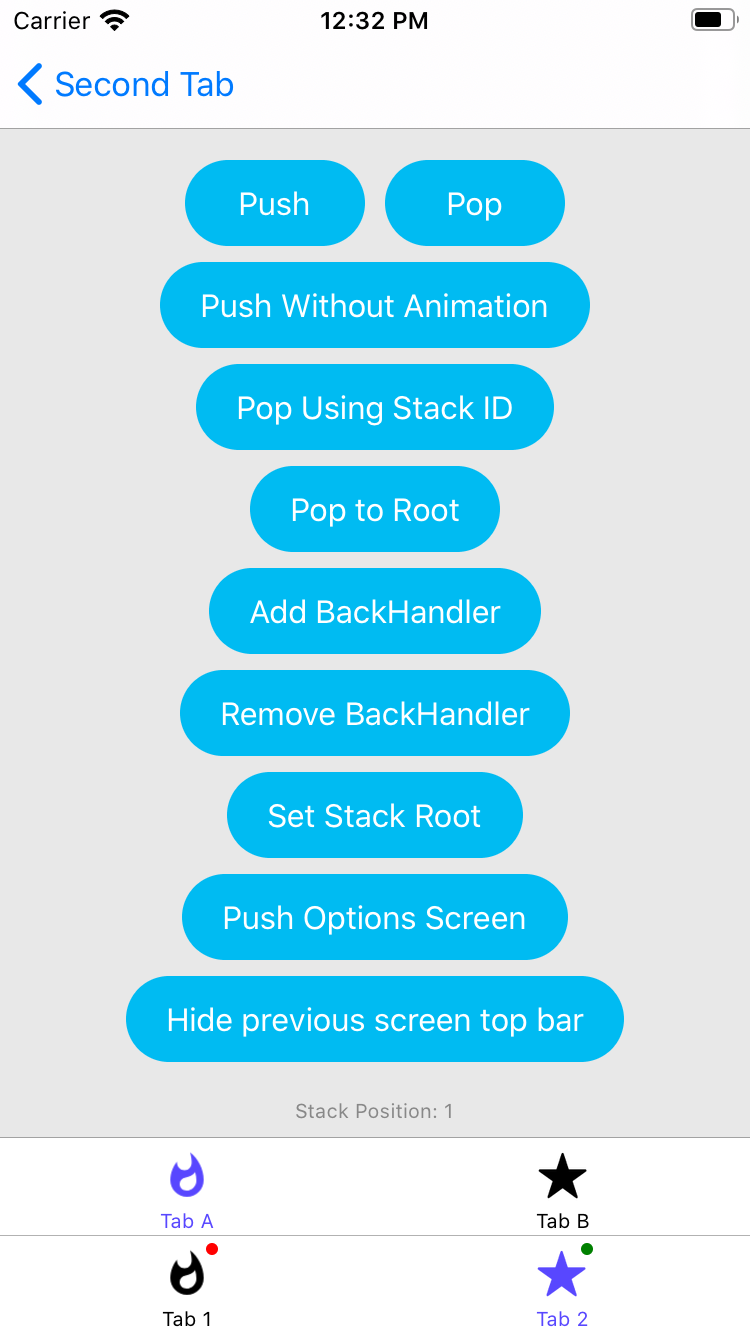Tap Pop Using Stack ID

[375, 407]
